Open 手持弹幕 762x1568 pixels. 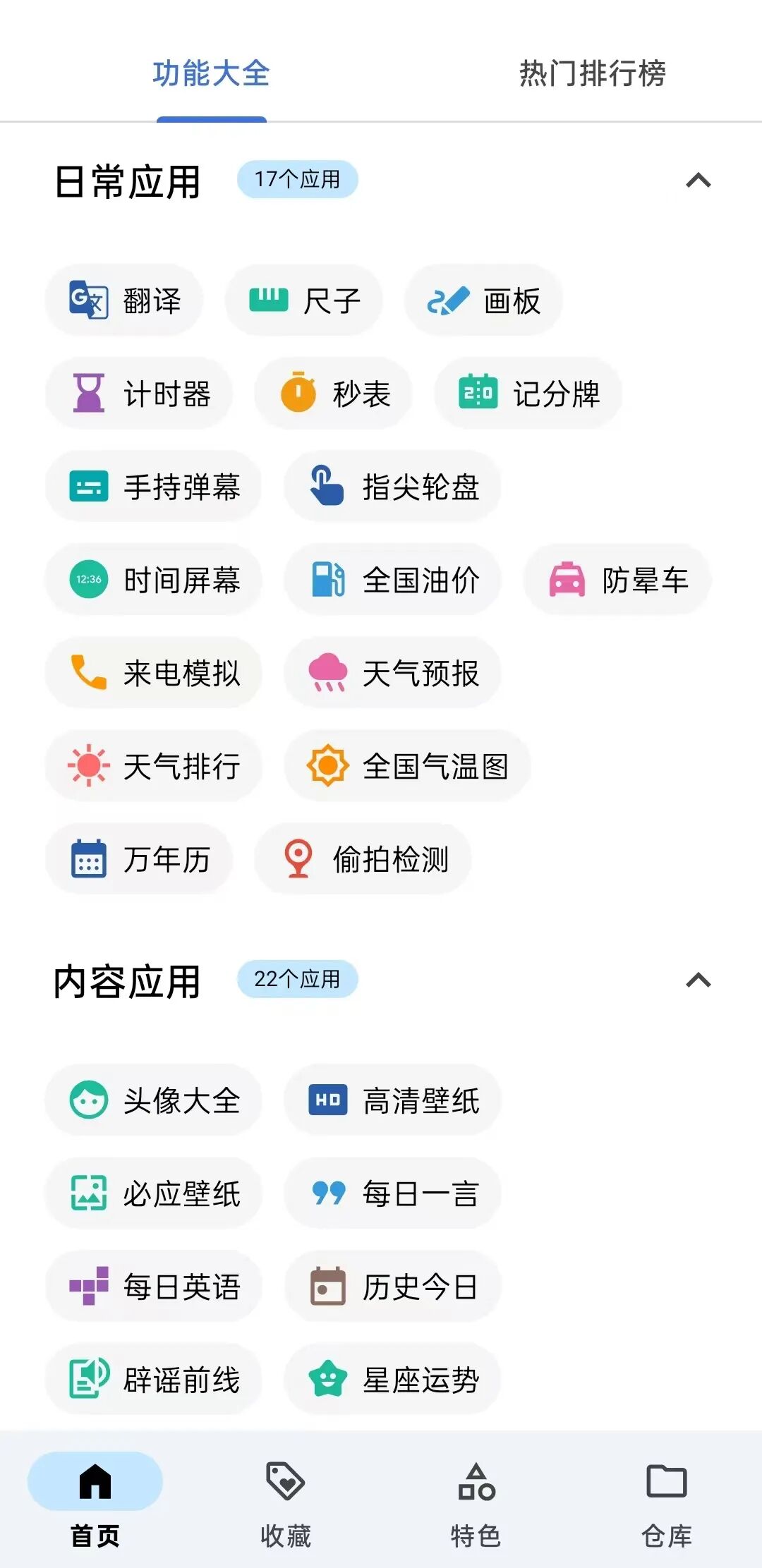pyautogui.click(x=154, y=487)
